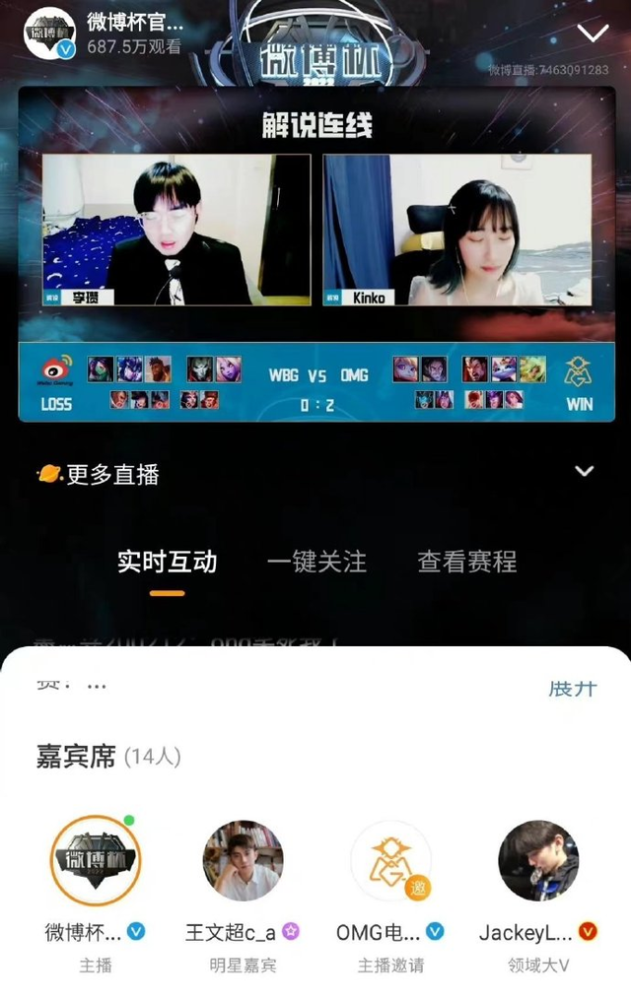
Task: Open the 微博杯 host guest profile
Action: pyautogui.click(x=95, y=862)
